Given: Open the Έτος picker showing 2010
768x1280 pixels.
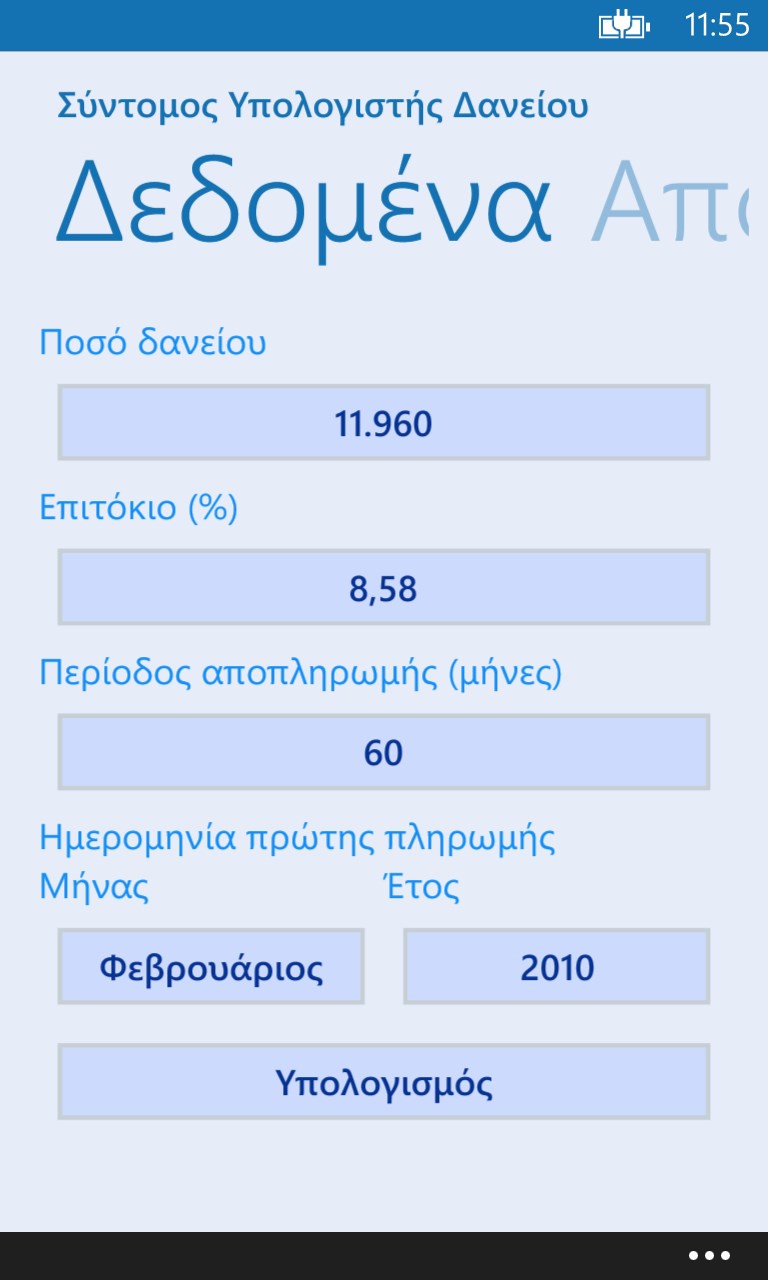Looking at the screenshot, I should [x=557, y=967].
